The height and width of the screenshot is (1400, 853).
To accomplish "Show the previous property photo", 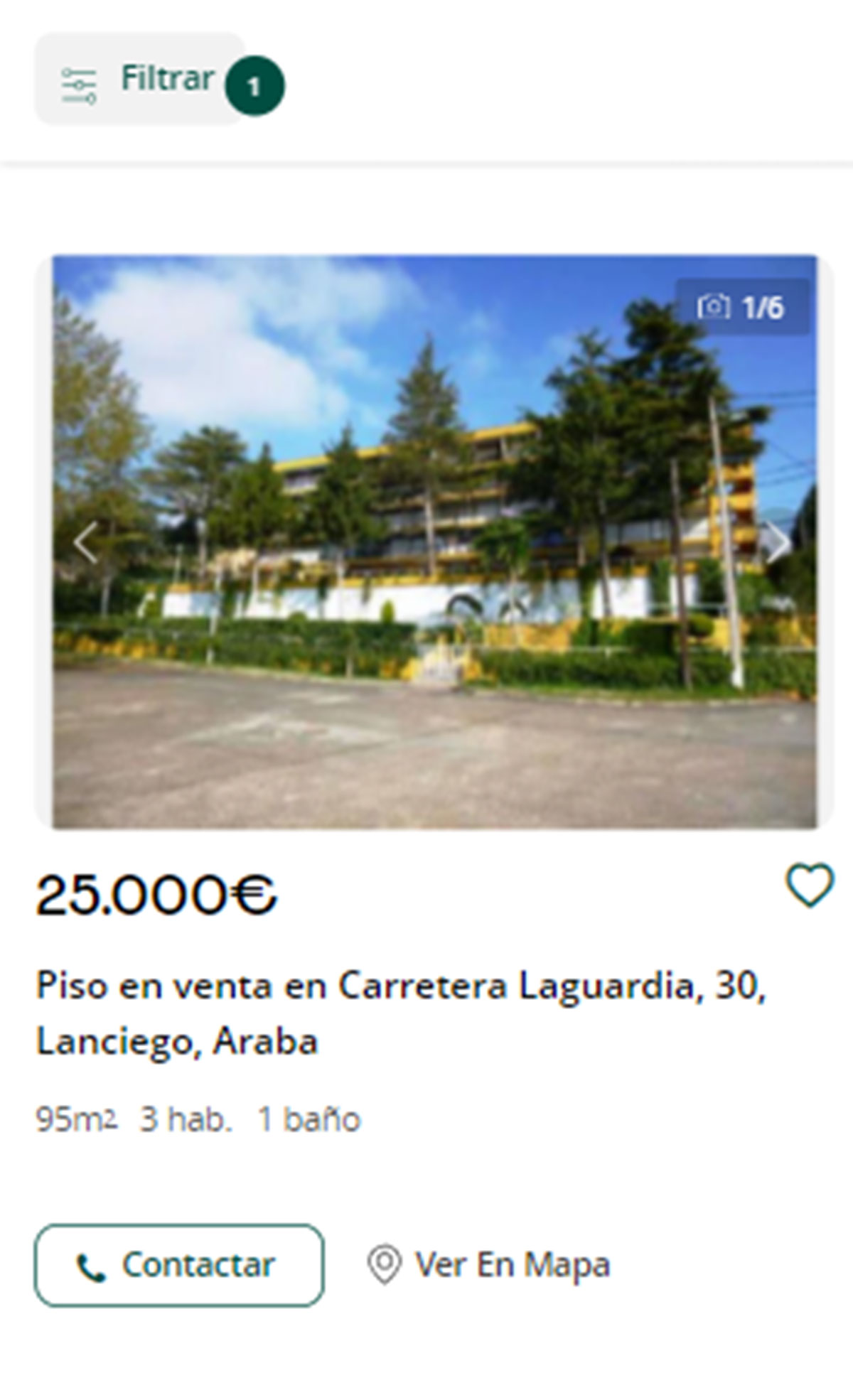I will click(x=85, y=543).
